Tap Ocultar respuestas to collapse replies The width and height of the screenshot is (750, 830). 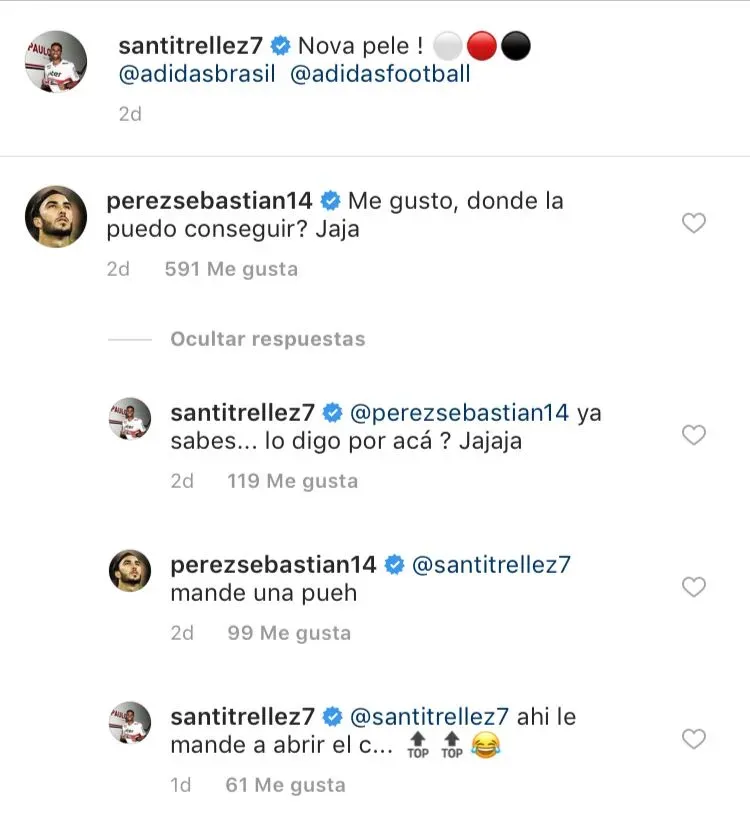coord(267,339)
